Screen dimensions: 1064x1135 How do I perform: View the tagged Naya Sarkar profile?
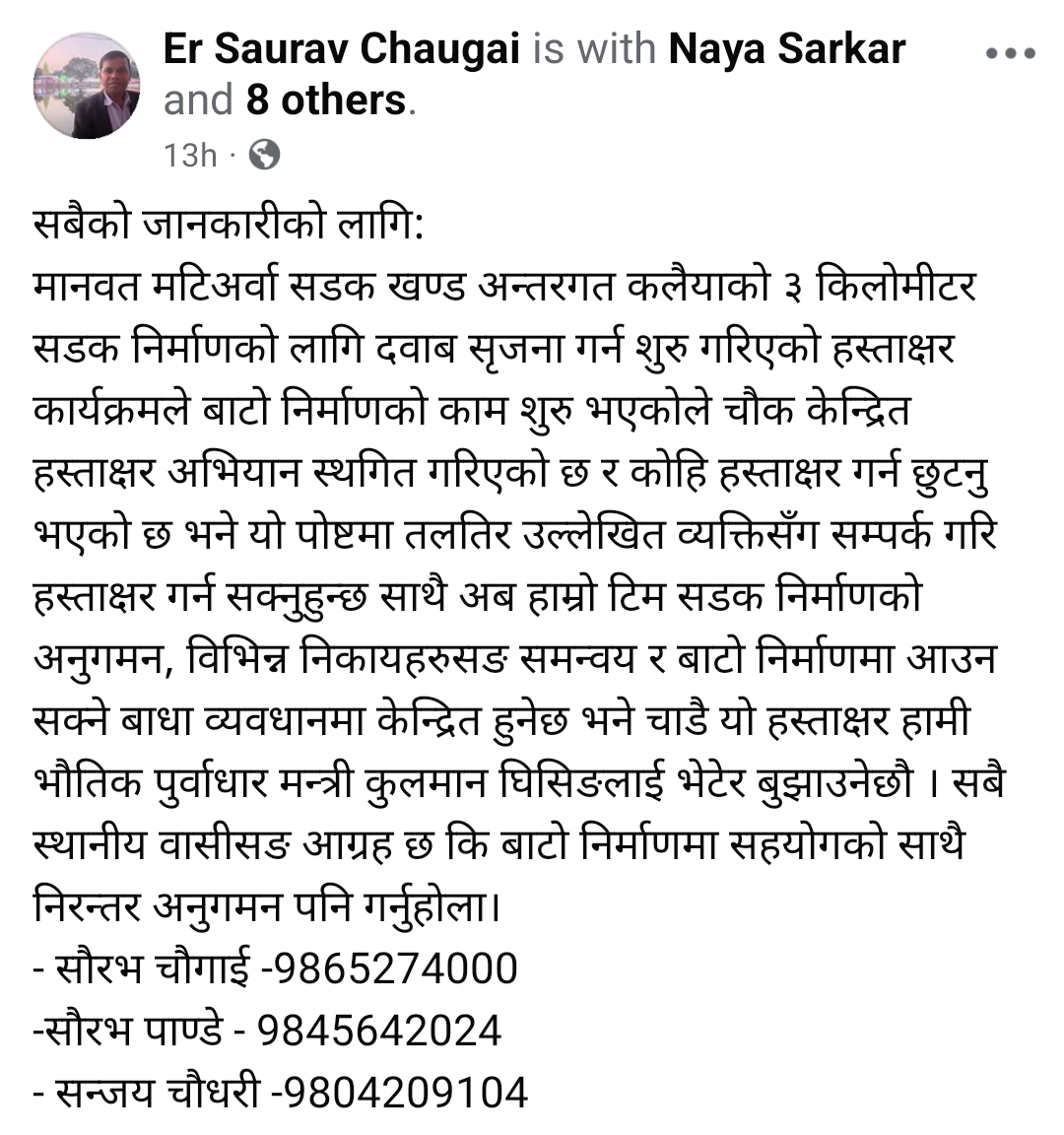(786, 48)
